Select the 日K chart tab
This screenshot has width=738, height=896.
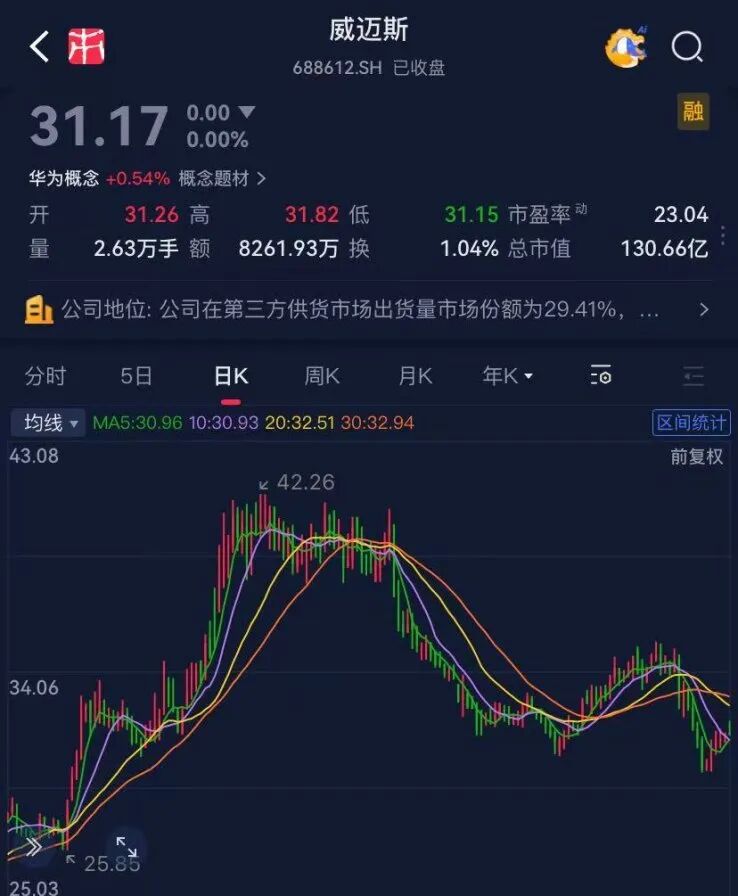click(x=230, y=376)
